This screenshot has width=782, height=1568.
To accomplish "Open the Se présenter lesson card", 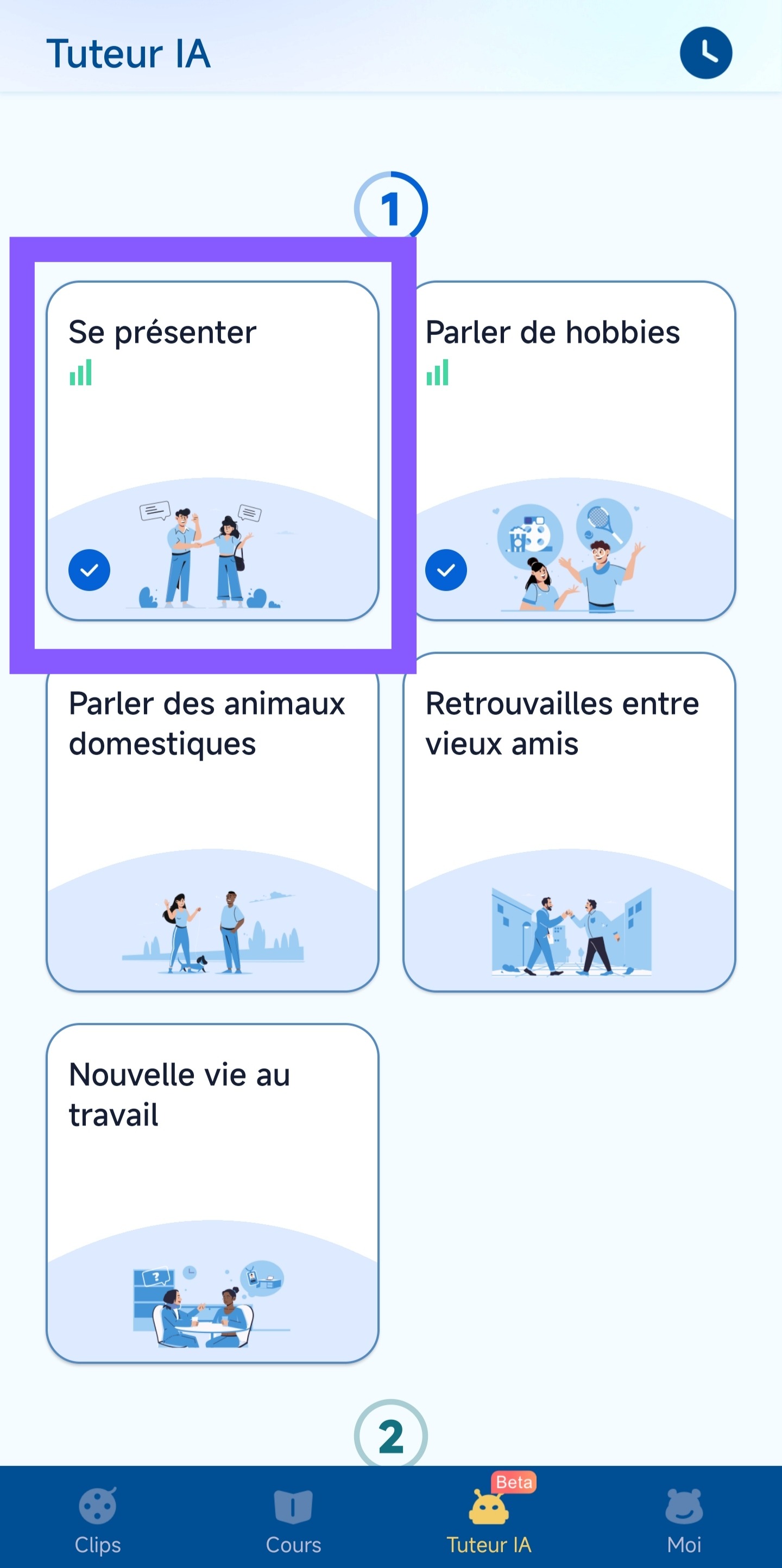I will 212,451.
